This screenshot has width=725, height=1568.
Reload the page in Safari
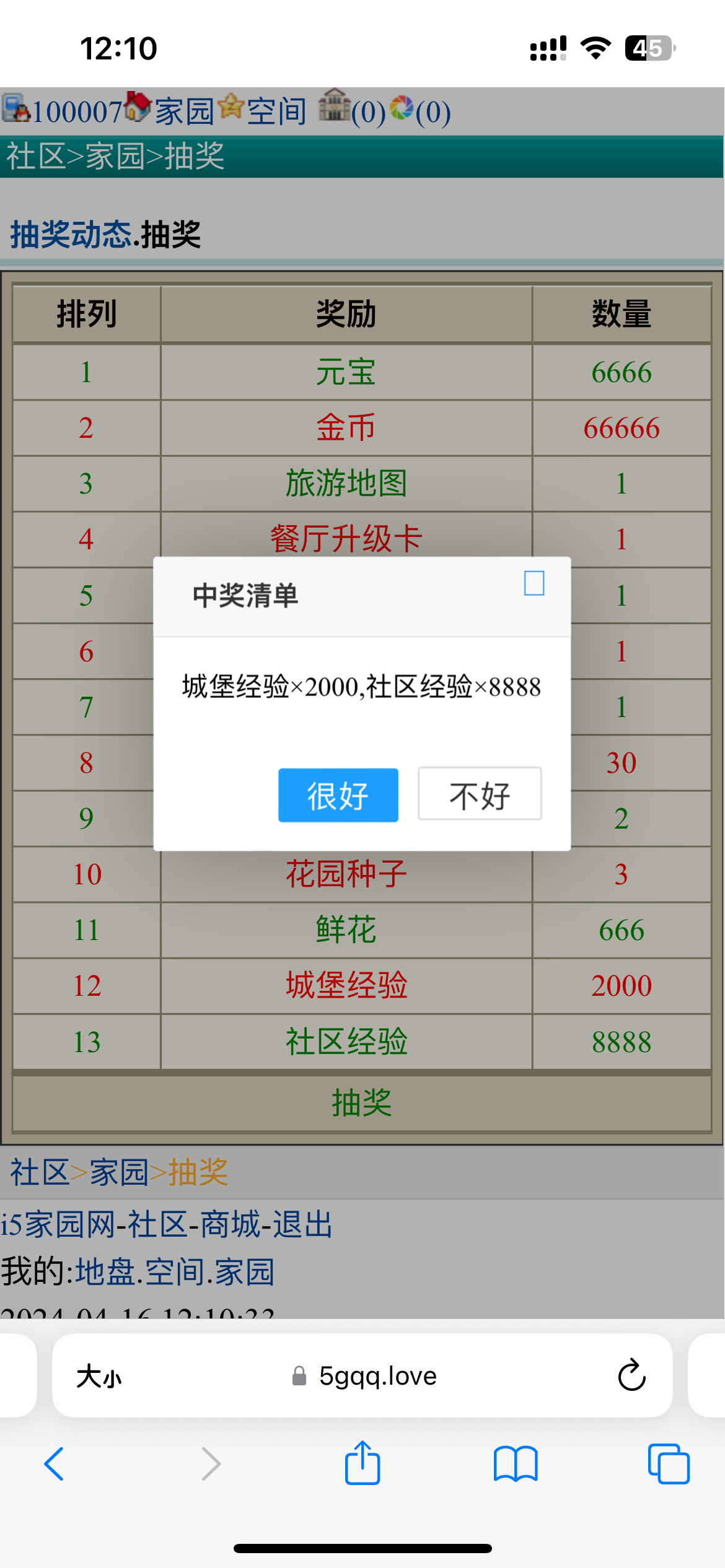pos(631,1375)
